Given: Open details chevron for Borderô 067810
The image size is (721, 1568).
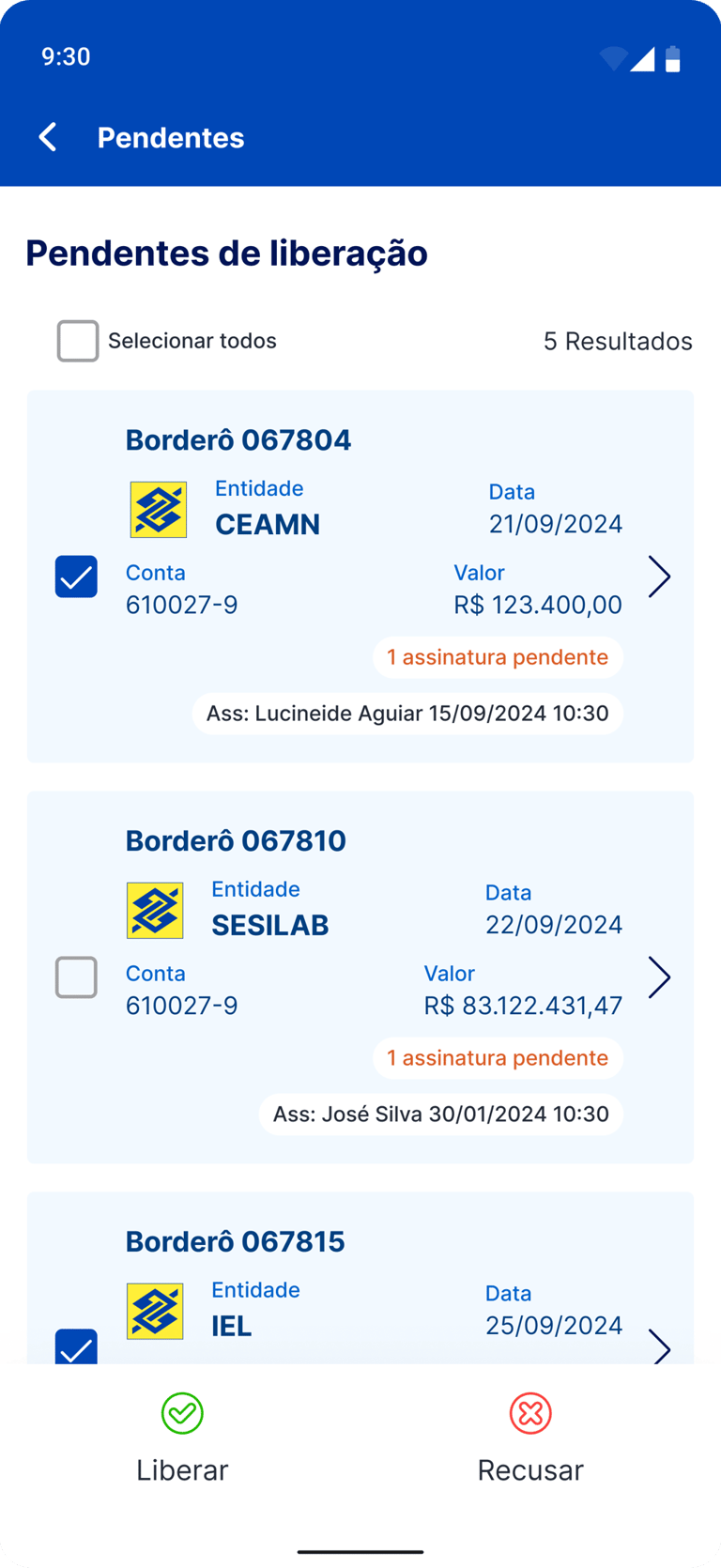Looking at the screenshot, I should (659, 977).
